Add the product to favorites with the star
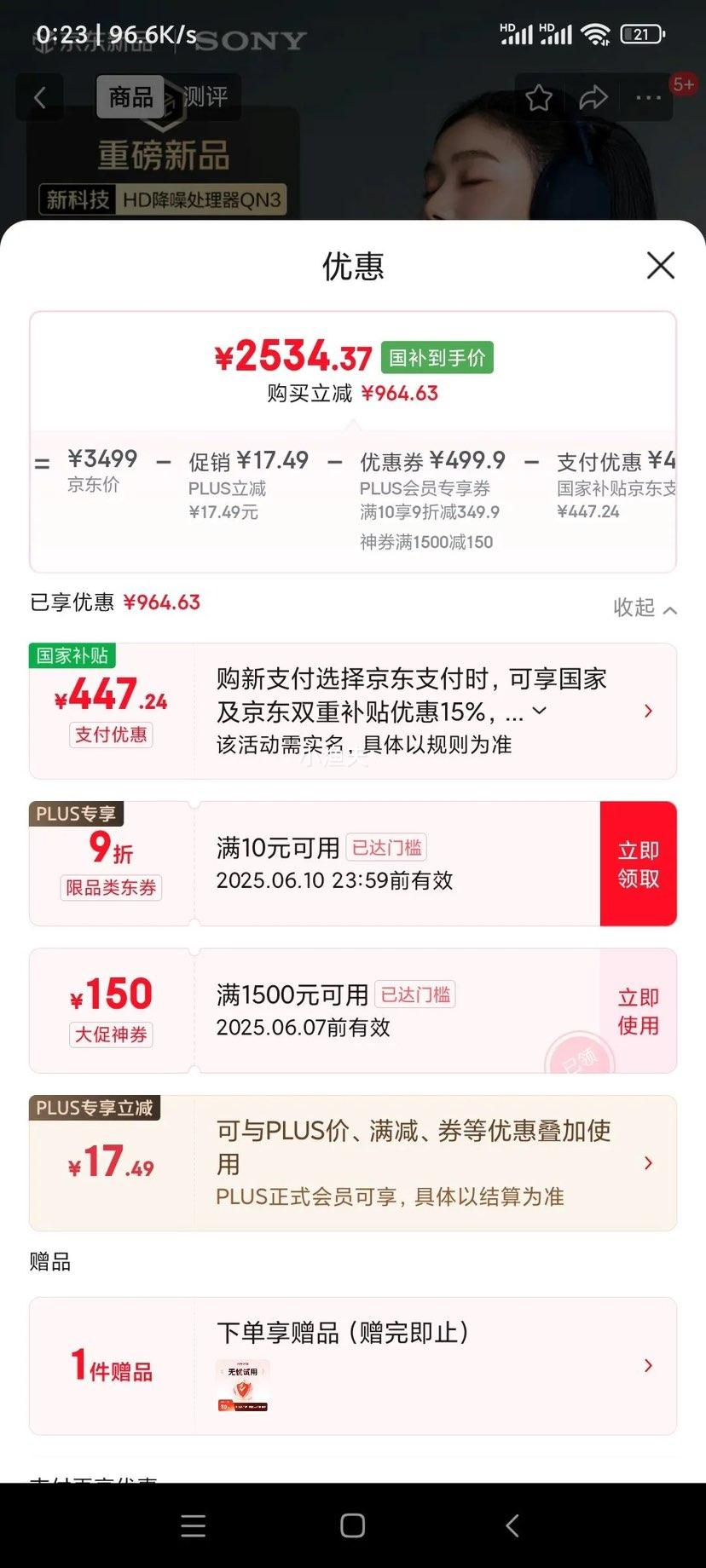 [538, 98]
